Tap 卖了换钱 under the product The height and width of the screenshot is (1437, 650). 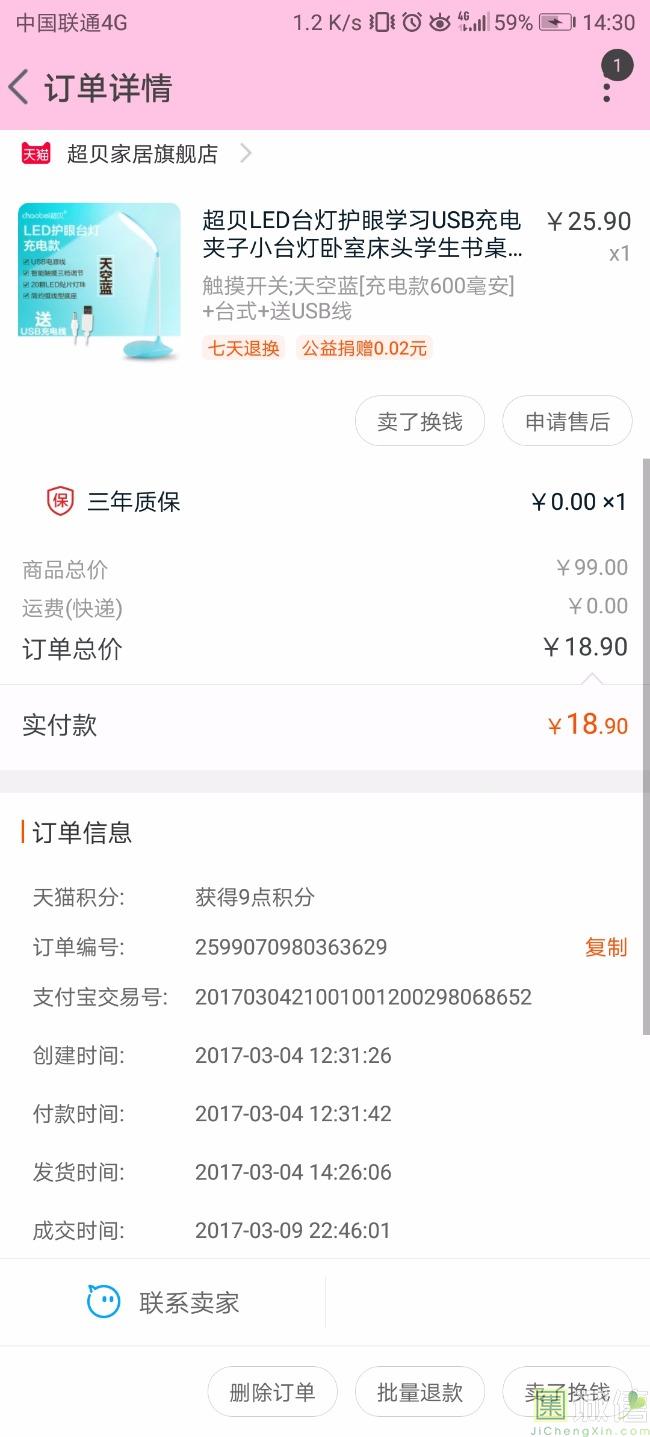[419, 422]
